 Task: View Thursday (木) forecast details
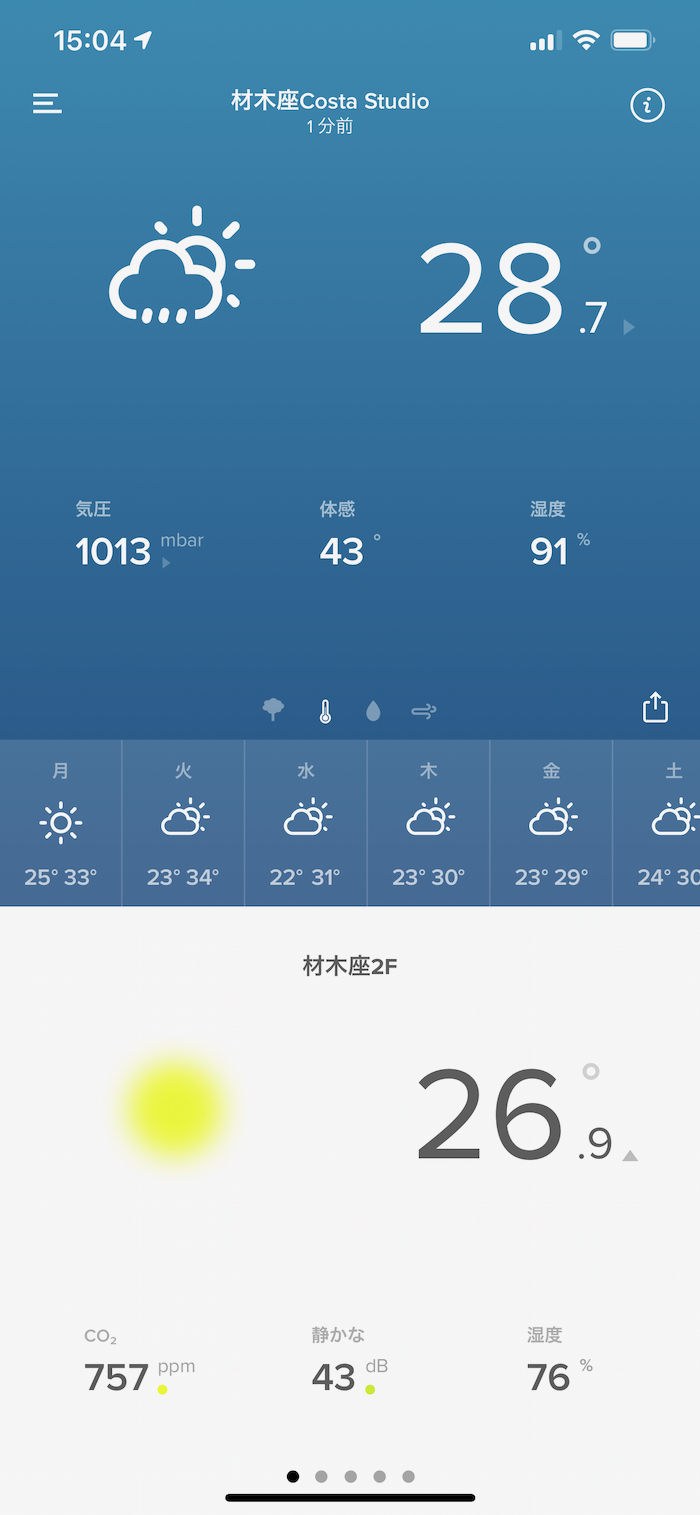click(x=428, y=823)
